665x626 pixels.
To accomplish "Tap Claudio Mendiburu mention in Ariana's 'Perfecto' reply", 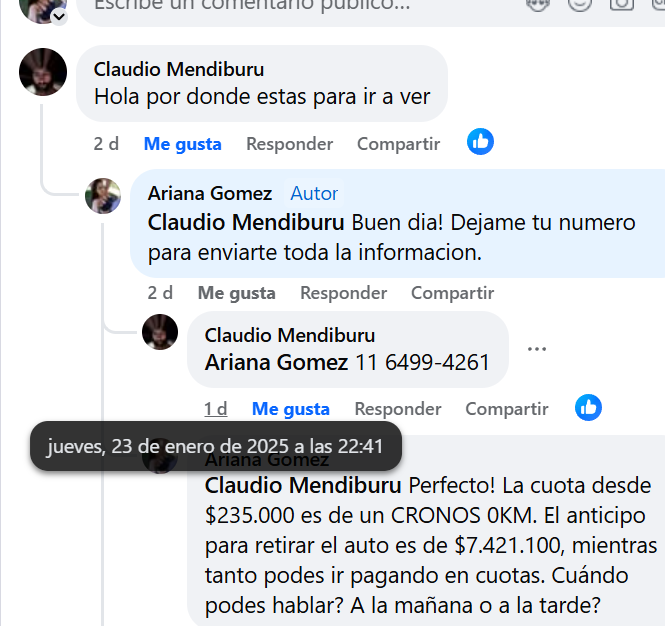I will click(x=304, y=486).
